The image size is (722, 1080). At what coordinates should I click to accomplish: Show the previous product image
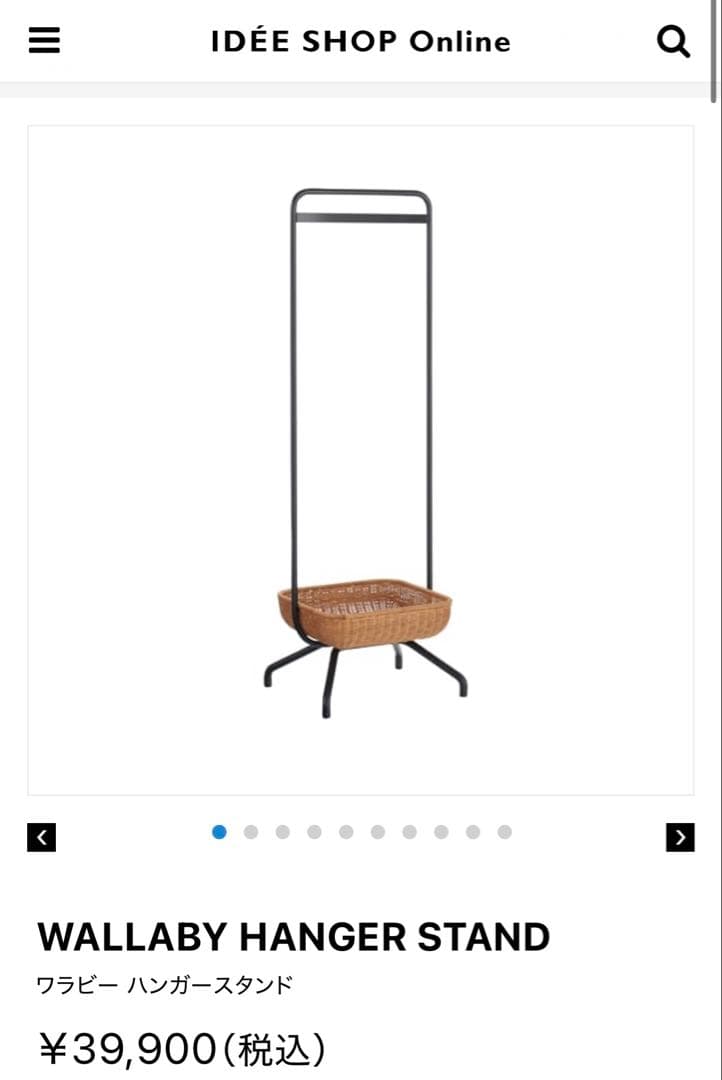click(x=42, y=837)
